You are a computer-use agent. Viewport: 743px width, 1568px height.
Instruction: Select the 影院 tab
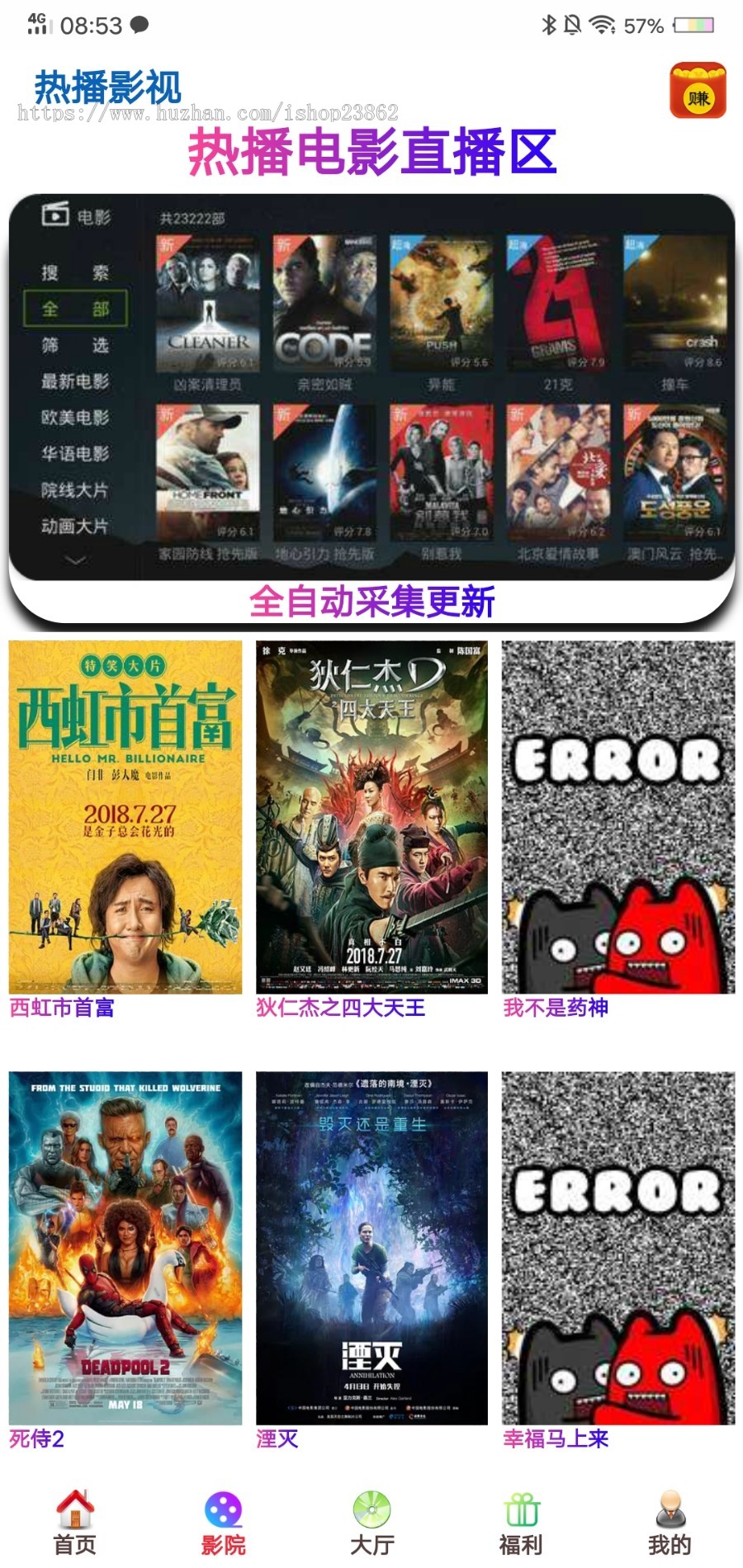223,1523
